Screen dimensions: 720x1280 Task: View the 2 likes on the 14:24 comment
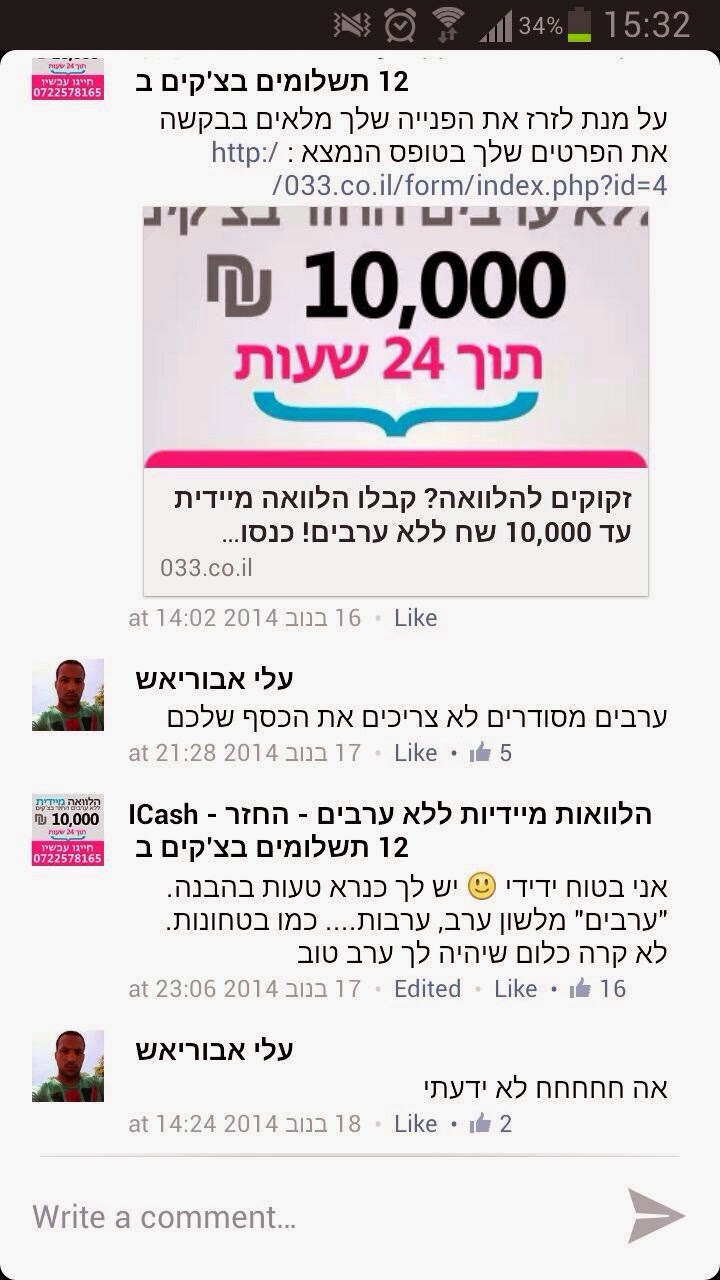pos(491,1124)
